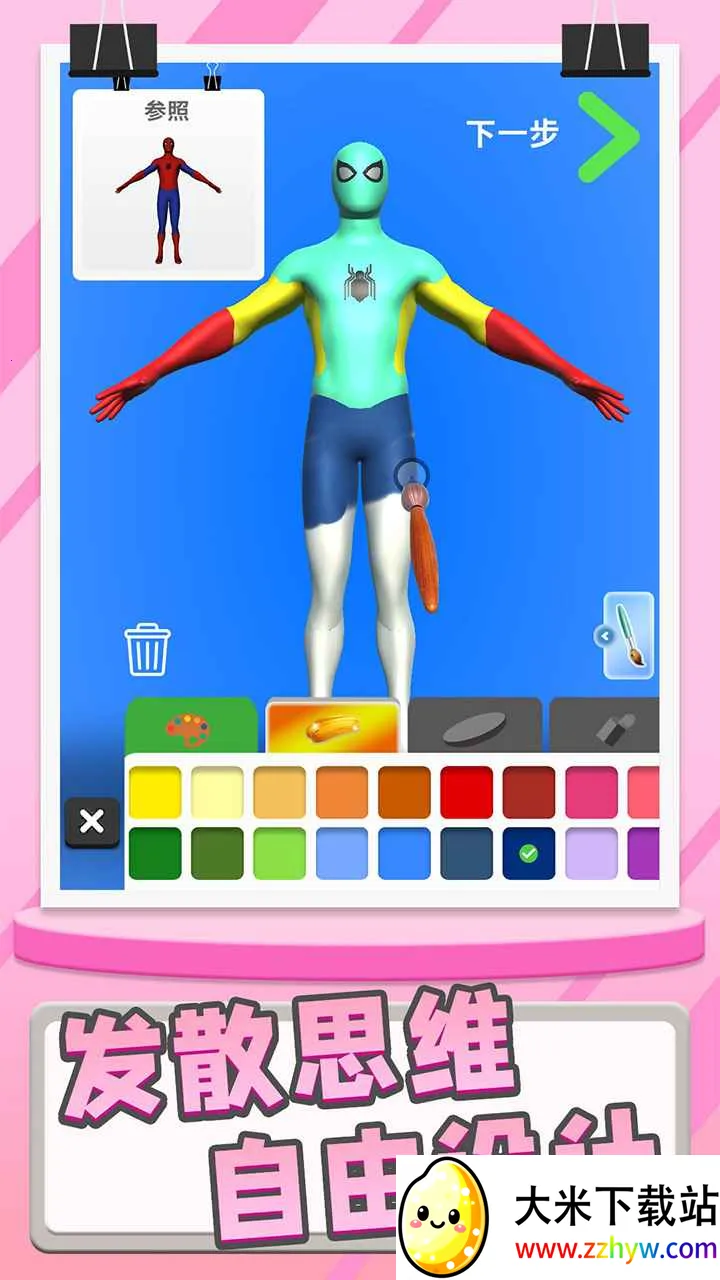Collapse the brush panel using the left chevron

click(604, 634)
